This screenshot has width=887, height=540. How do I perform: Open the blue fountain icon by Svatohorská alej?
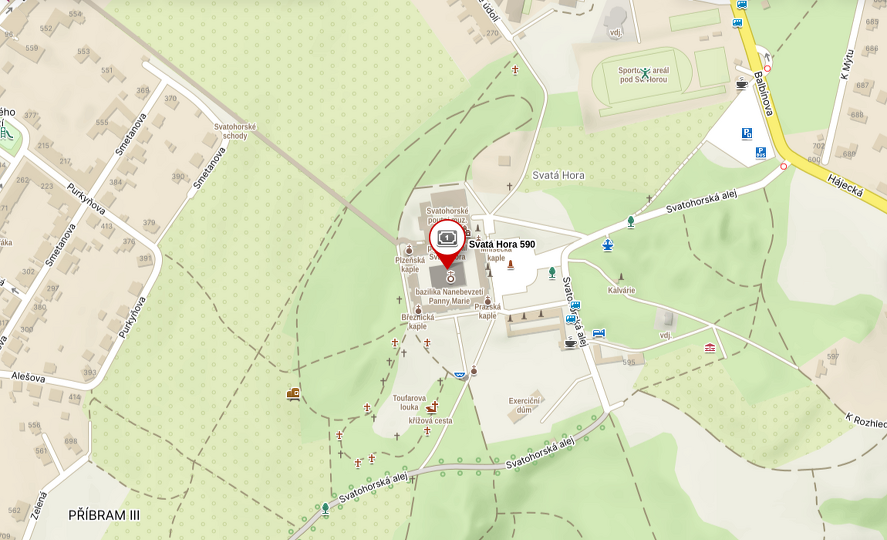click(608, 244)
